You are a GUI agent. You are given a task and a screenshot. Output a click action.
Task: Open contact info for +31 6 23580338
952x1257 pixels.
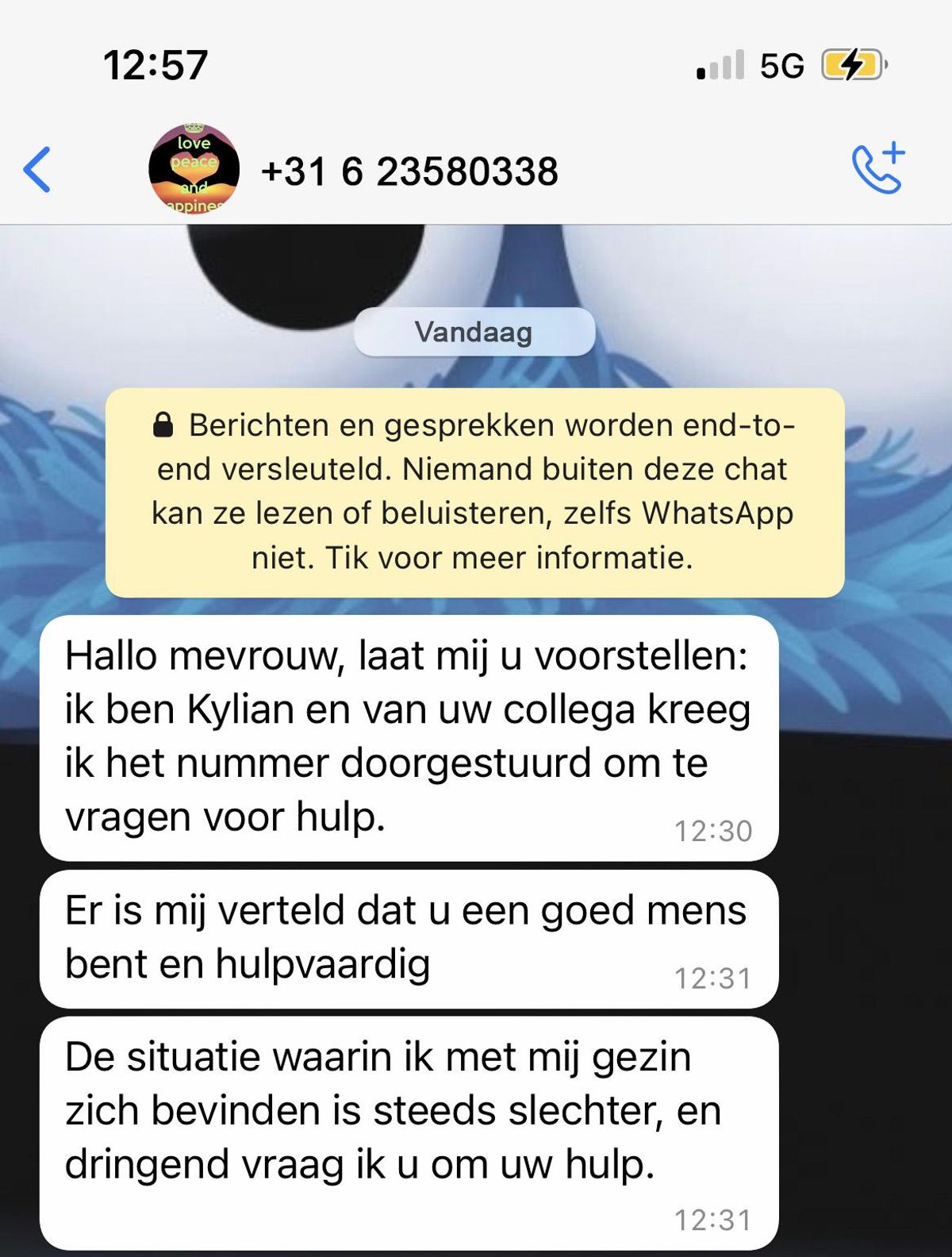pos(409,171)
